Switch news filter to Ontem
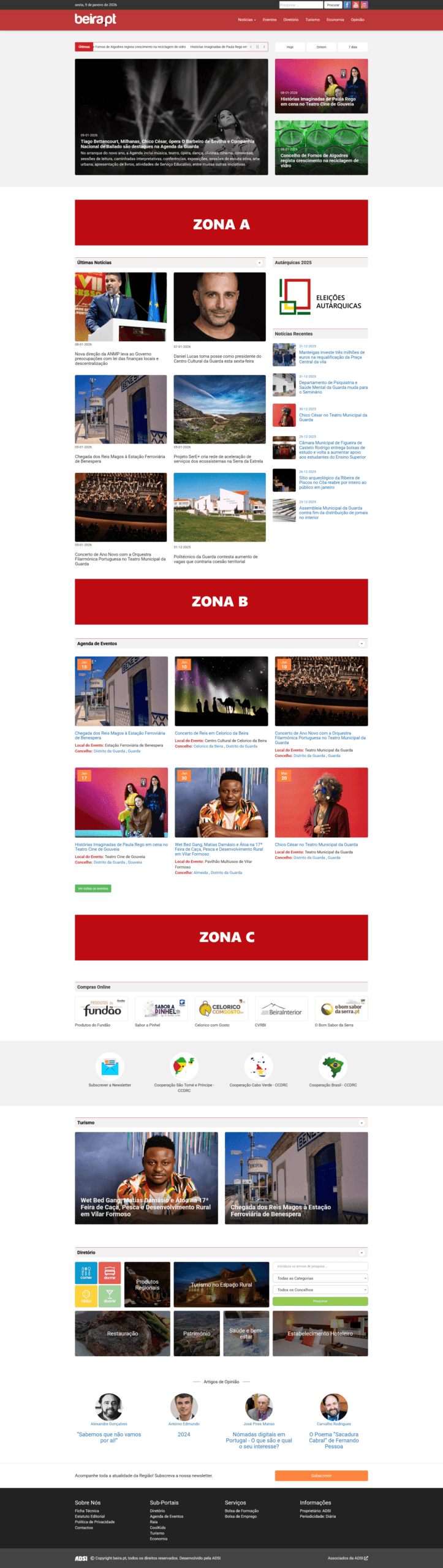The height and width of the screenshot is (1568, 443). pyautogui.click(x=321, y=47)
